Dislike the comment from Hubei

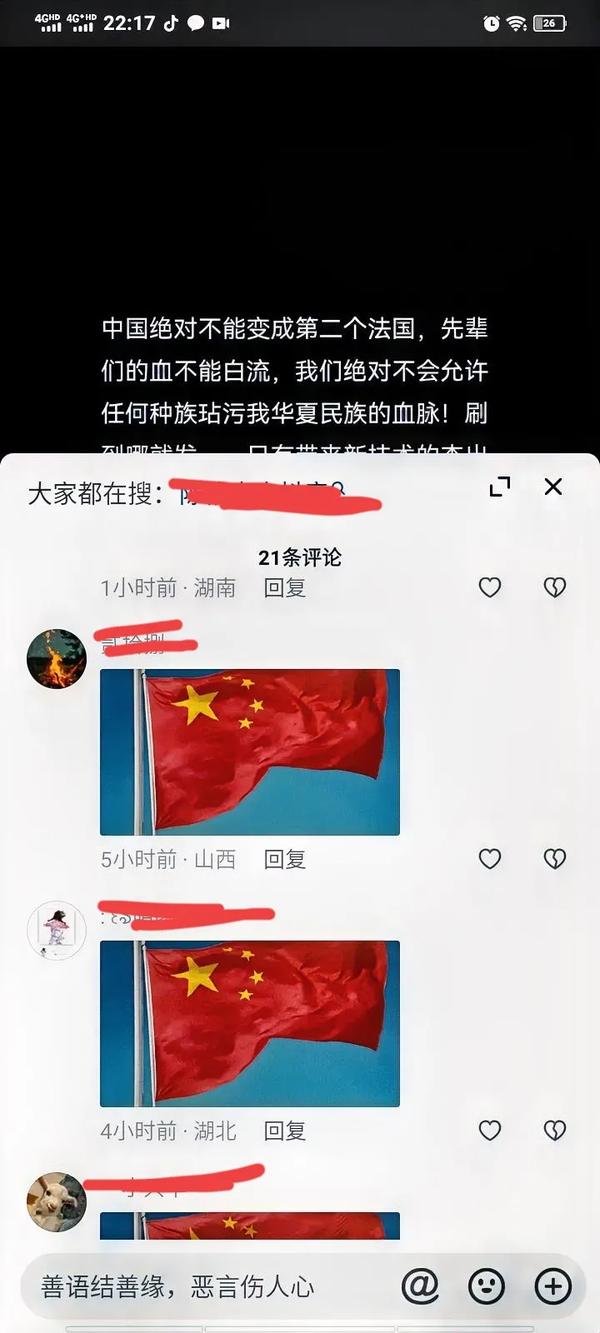tap(554, 1131)
